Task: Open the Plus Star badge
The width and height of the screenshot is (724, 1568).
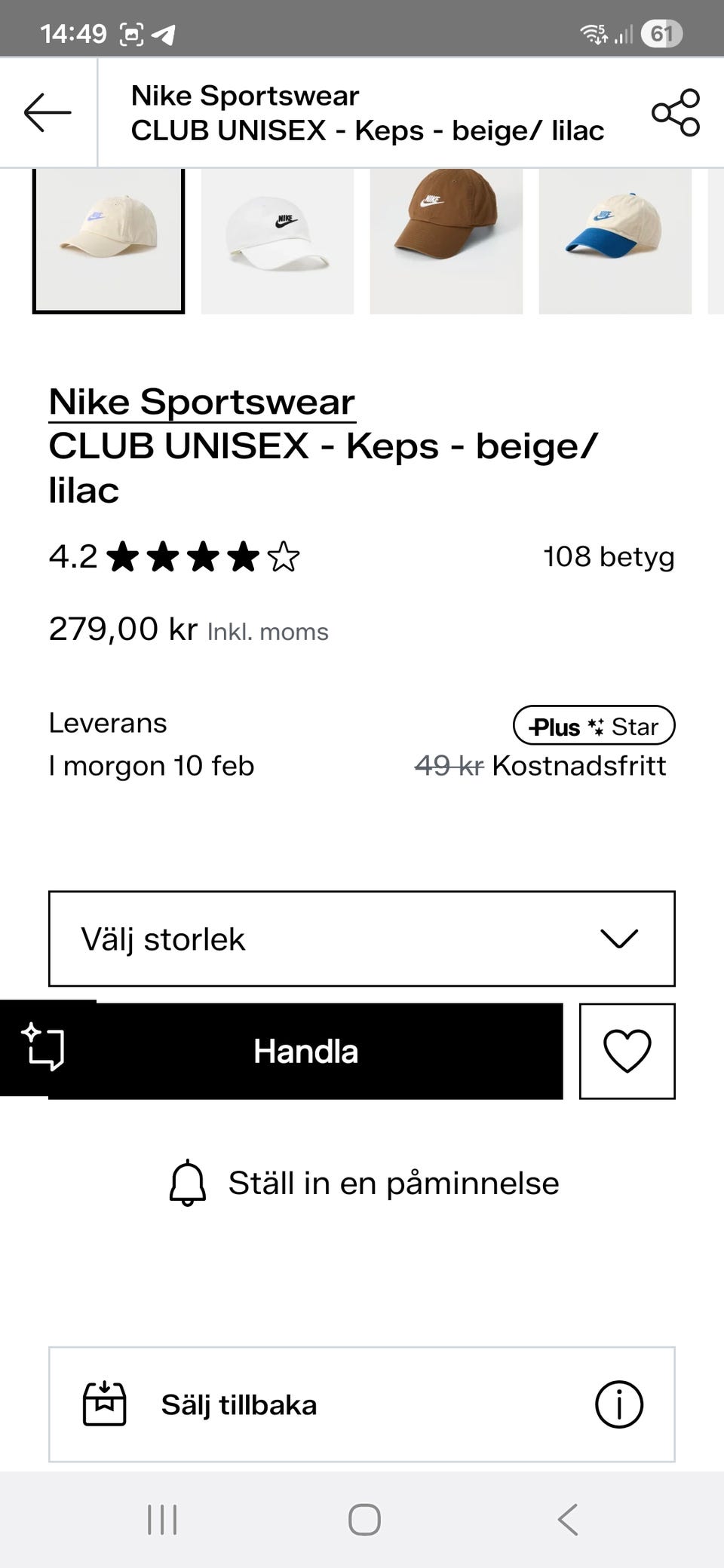Action: [x=594, y=726]
